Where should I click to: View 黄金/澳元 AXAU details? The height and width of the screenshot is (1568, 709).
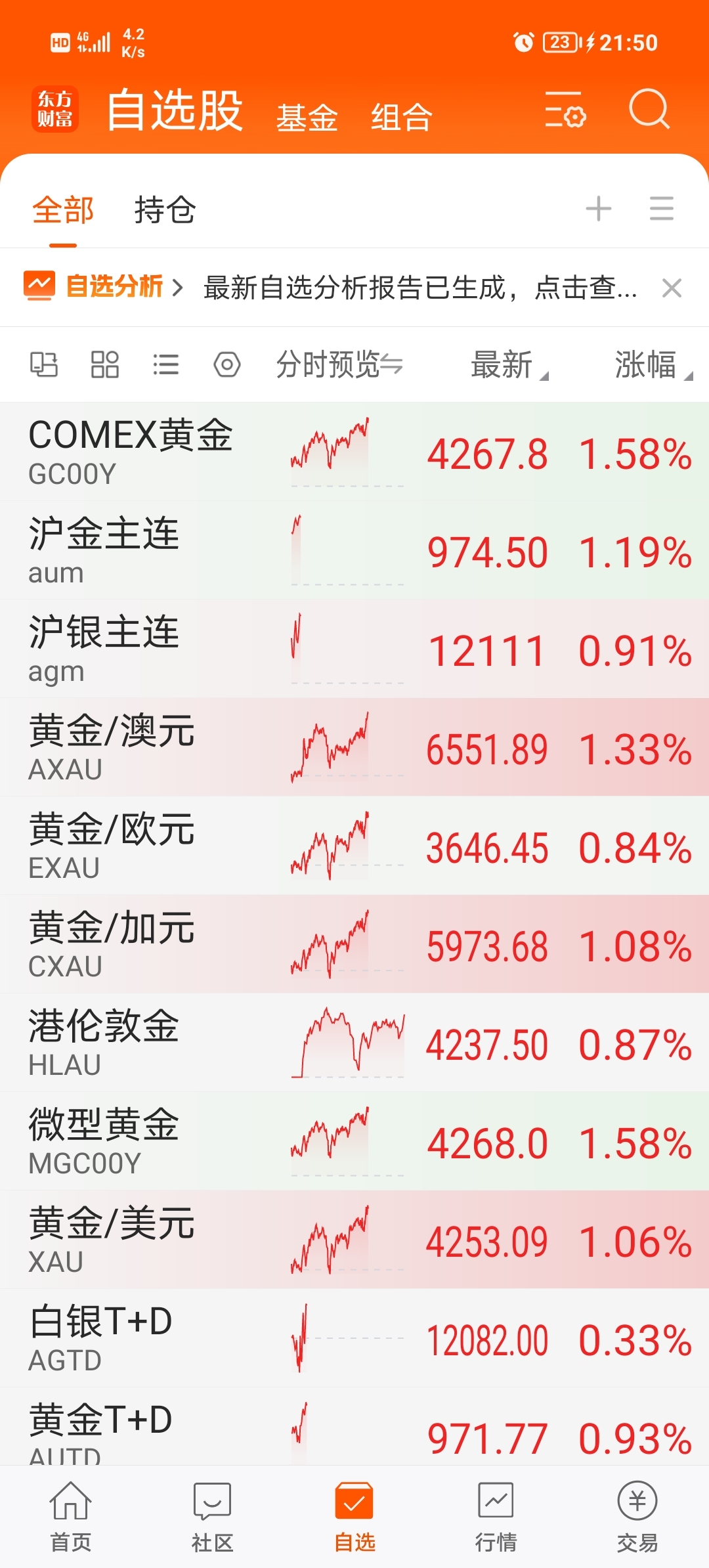tap(354, 747)
